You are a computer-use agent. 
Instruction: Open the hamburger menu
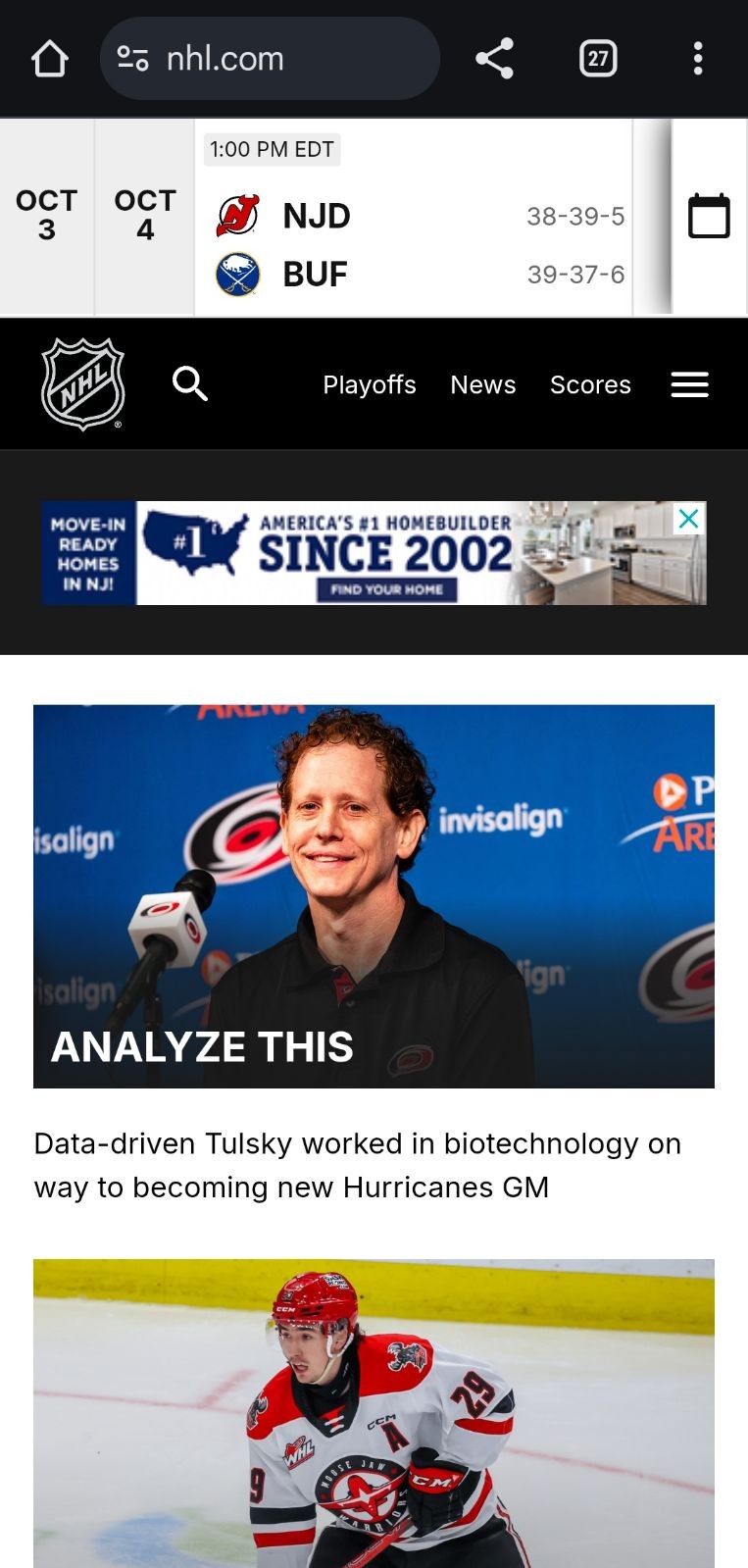point(690,384)
